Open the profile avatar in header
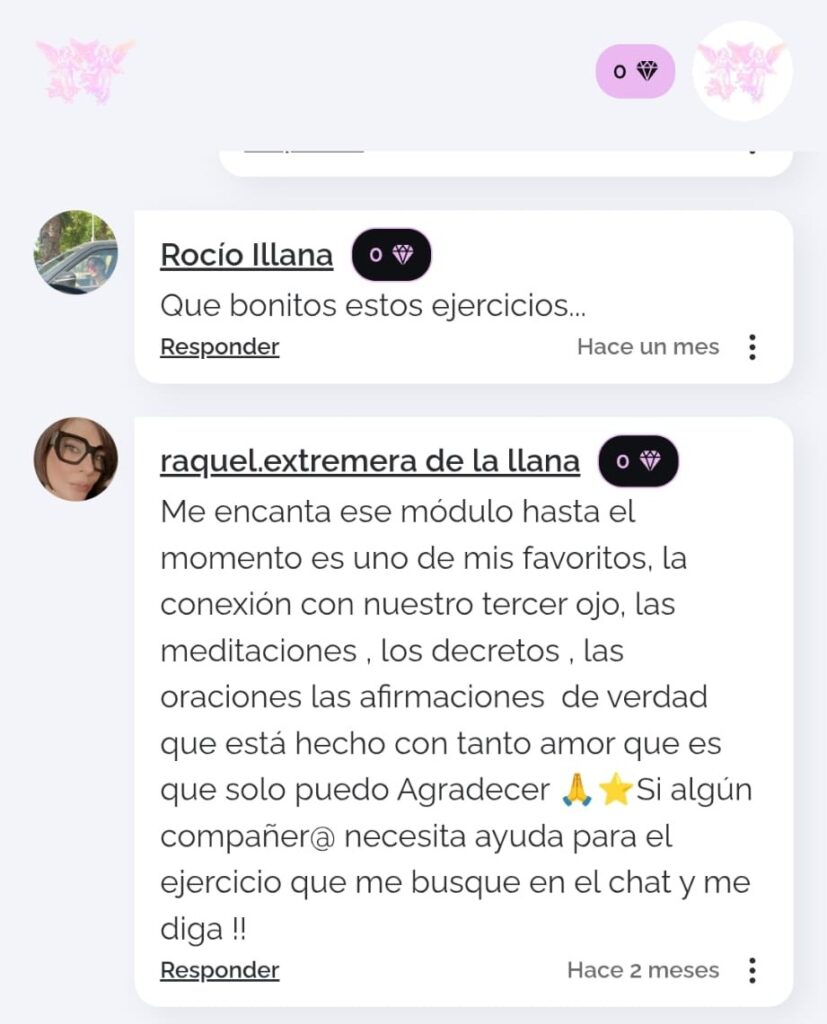Image resolution: width=827 pixels, height=1024 pixels. click(x=742, y=71)
